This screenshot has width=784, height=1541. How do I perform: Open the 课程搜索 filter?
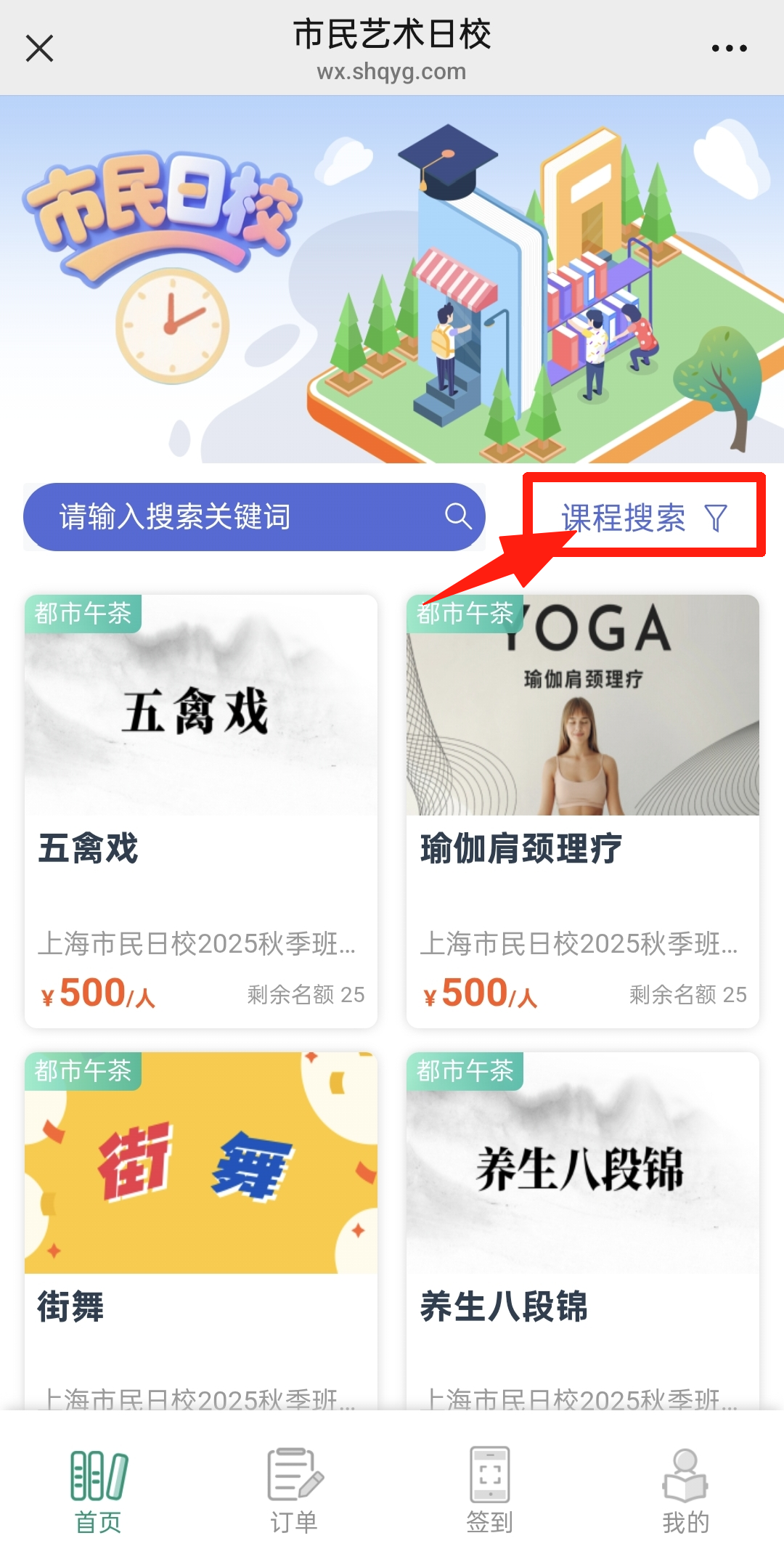pos(643,517)
